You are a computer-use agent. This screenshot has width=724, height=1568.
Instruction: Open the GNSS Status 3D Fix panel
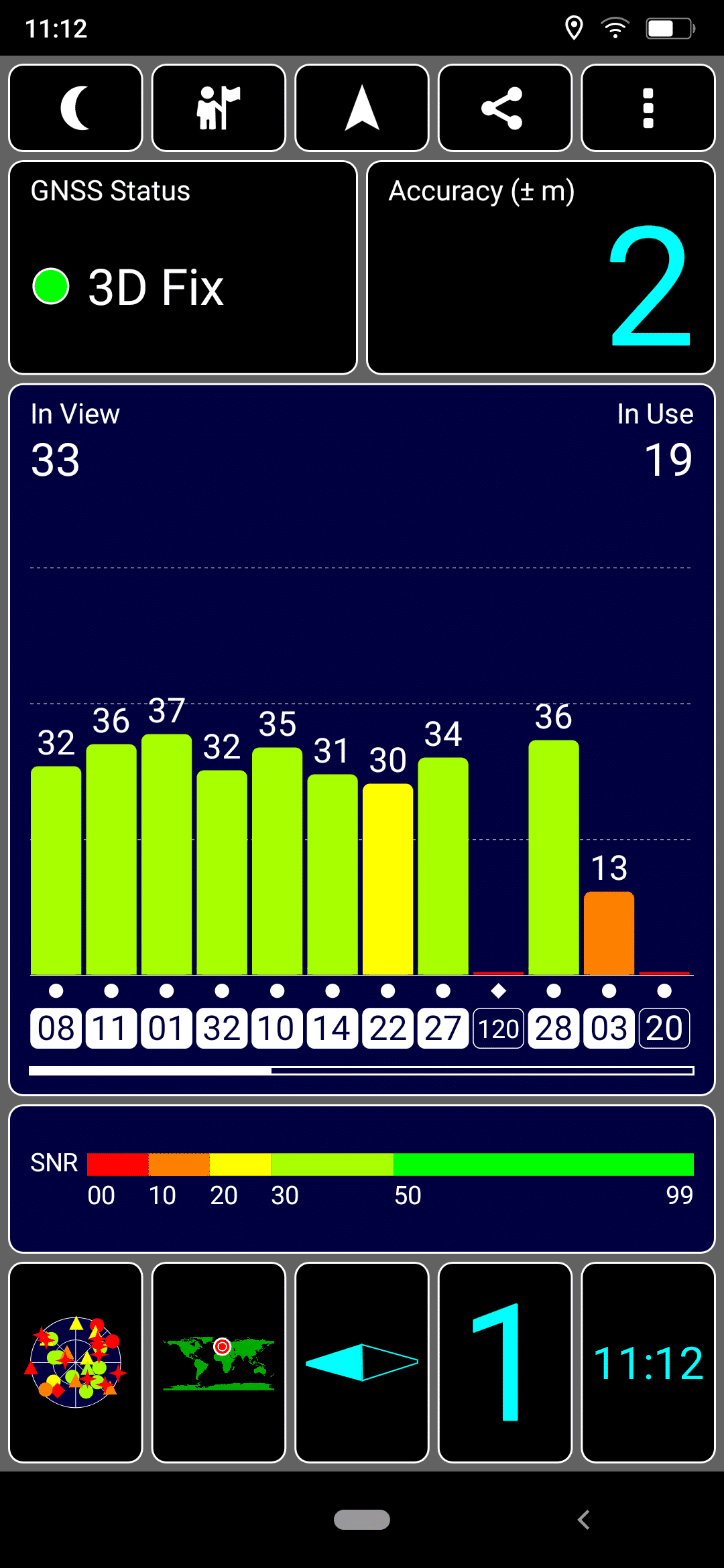click(x=183, y=267)
